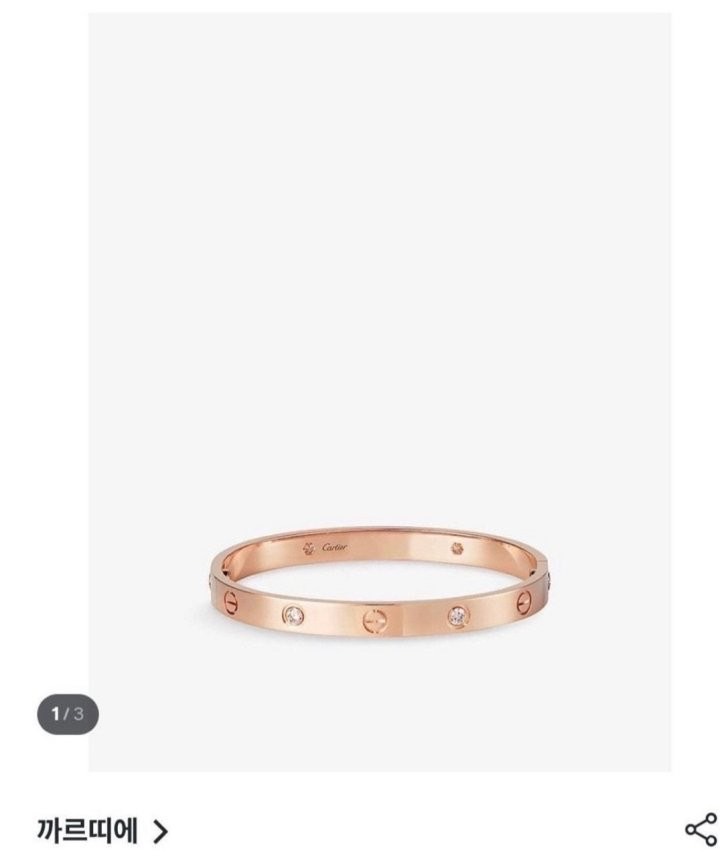The height and width of the screenshot is (857, 720).
Task: Open the 까르띠에 brand page
Action: tap(102, 829)
